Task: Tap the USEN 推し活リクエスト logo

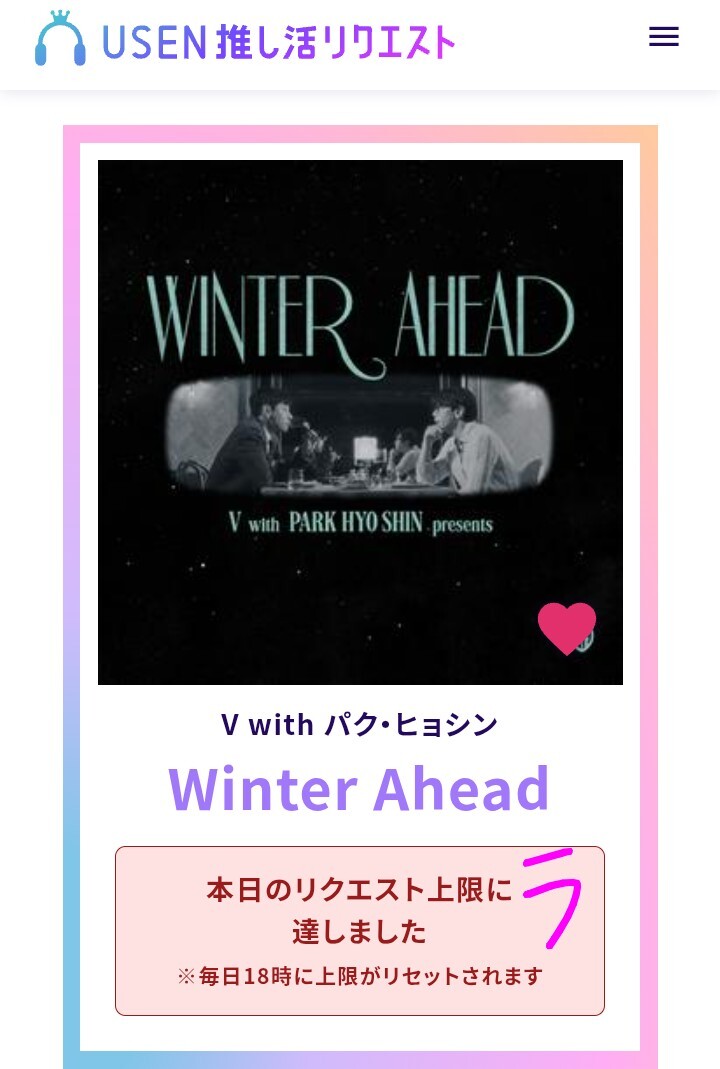Action: click(x=245, y=40)
